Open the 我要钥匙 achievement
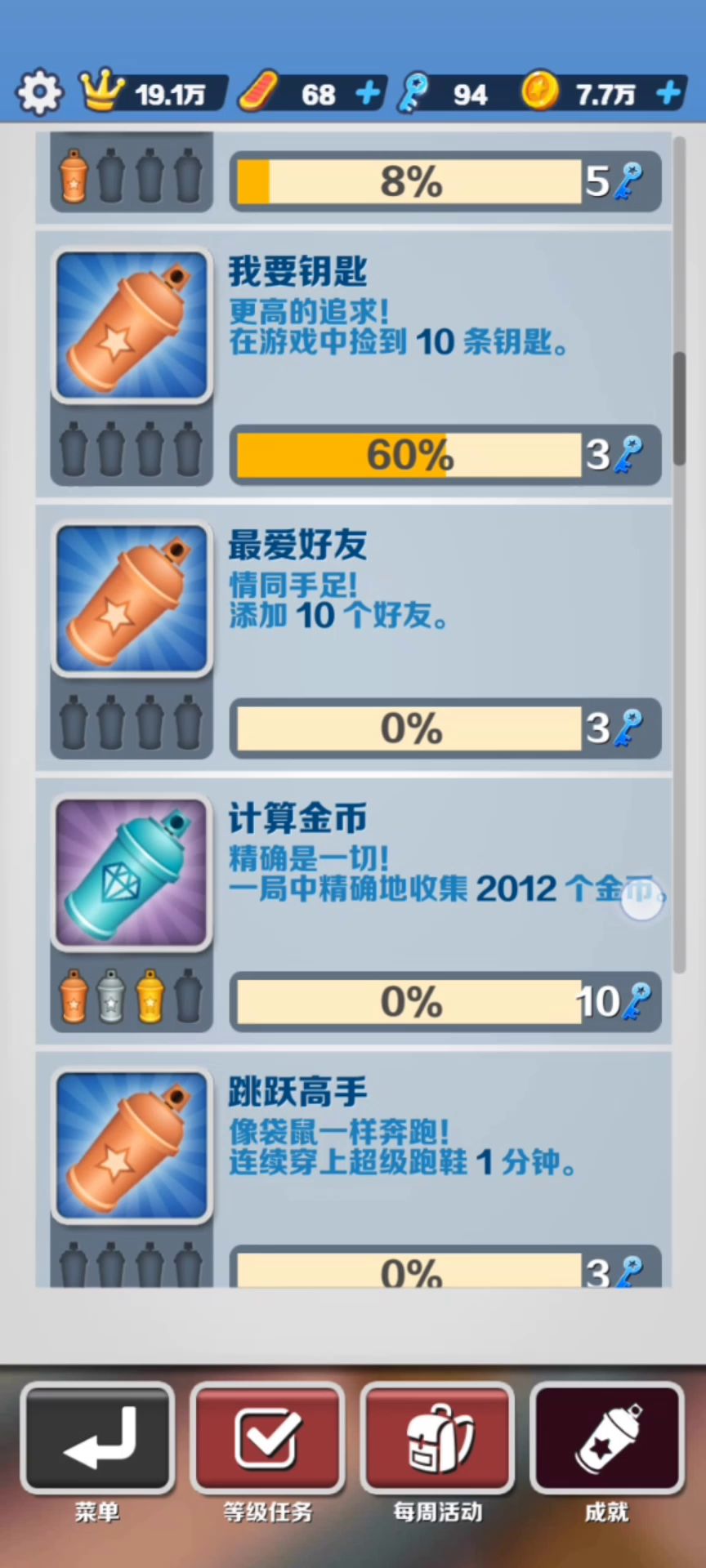Screen dimensions: 706x1568 (353, 364)
